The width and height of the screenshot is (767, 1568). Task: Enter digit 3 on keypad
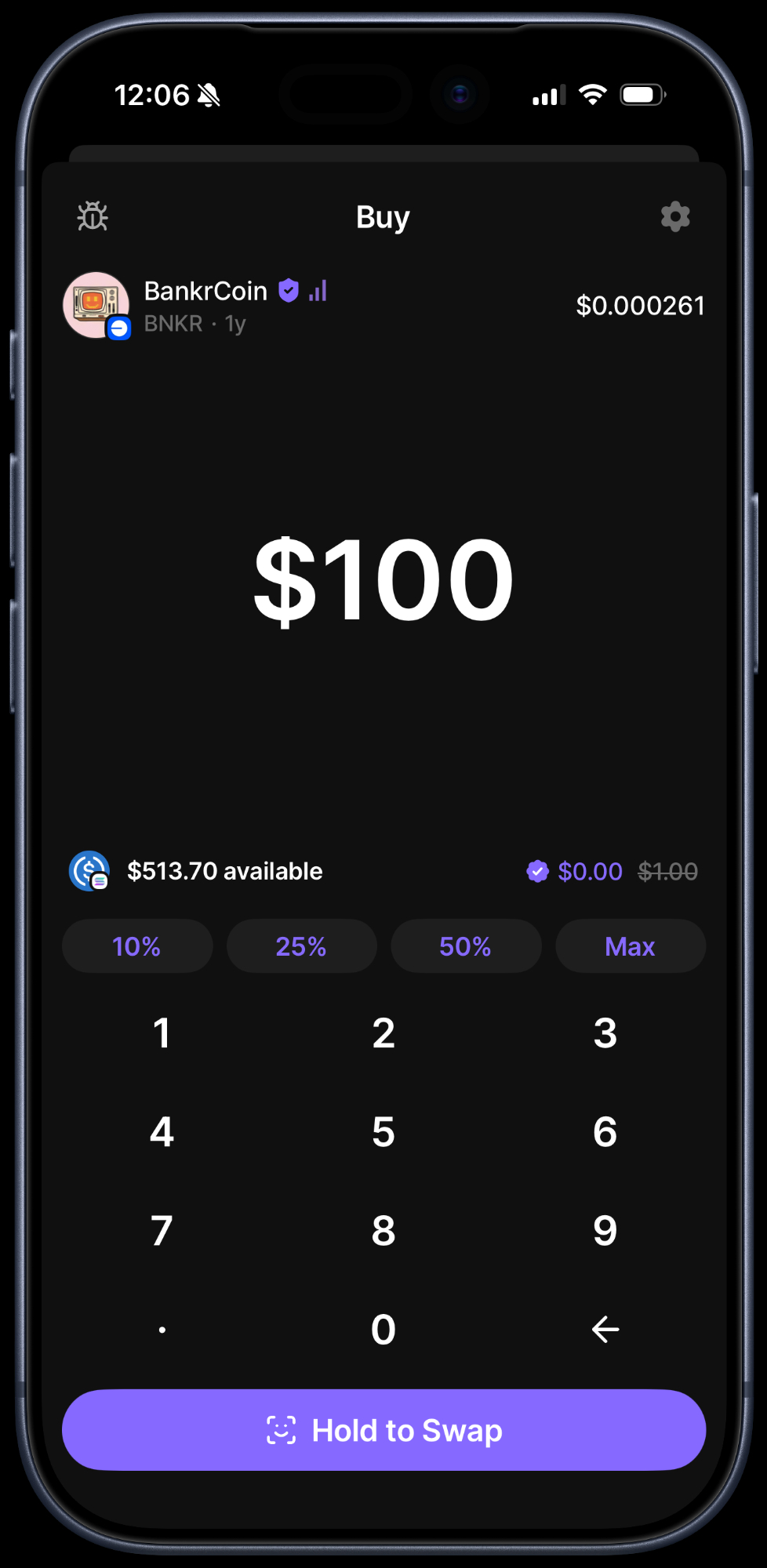(605, 1033)
